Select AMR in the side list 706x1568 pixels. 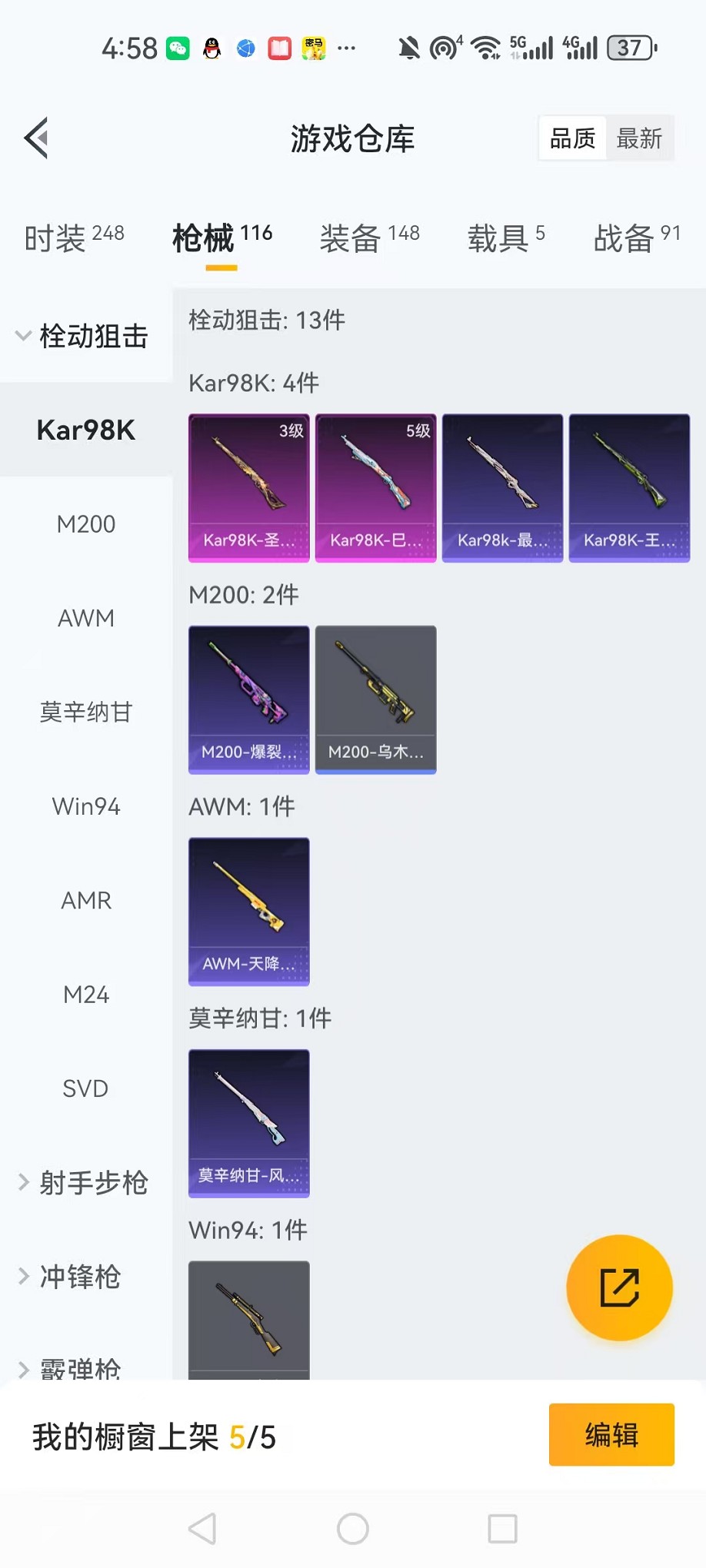[x=85, y=900]
